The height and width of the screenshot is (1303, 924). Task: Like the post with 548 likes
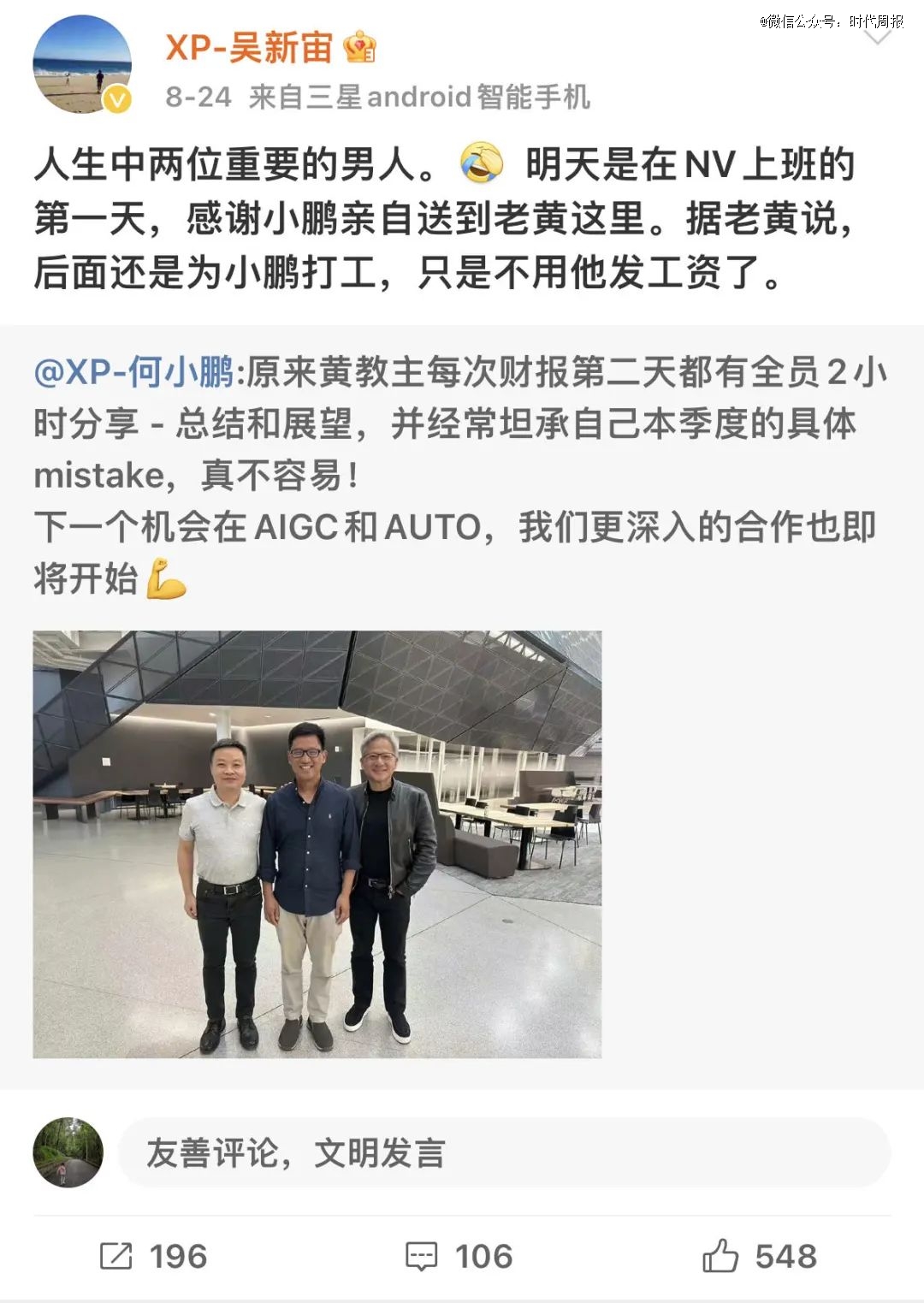tap(759, 1256)
